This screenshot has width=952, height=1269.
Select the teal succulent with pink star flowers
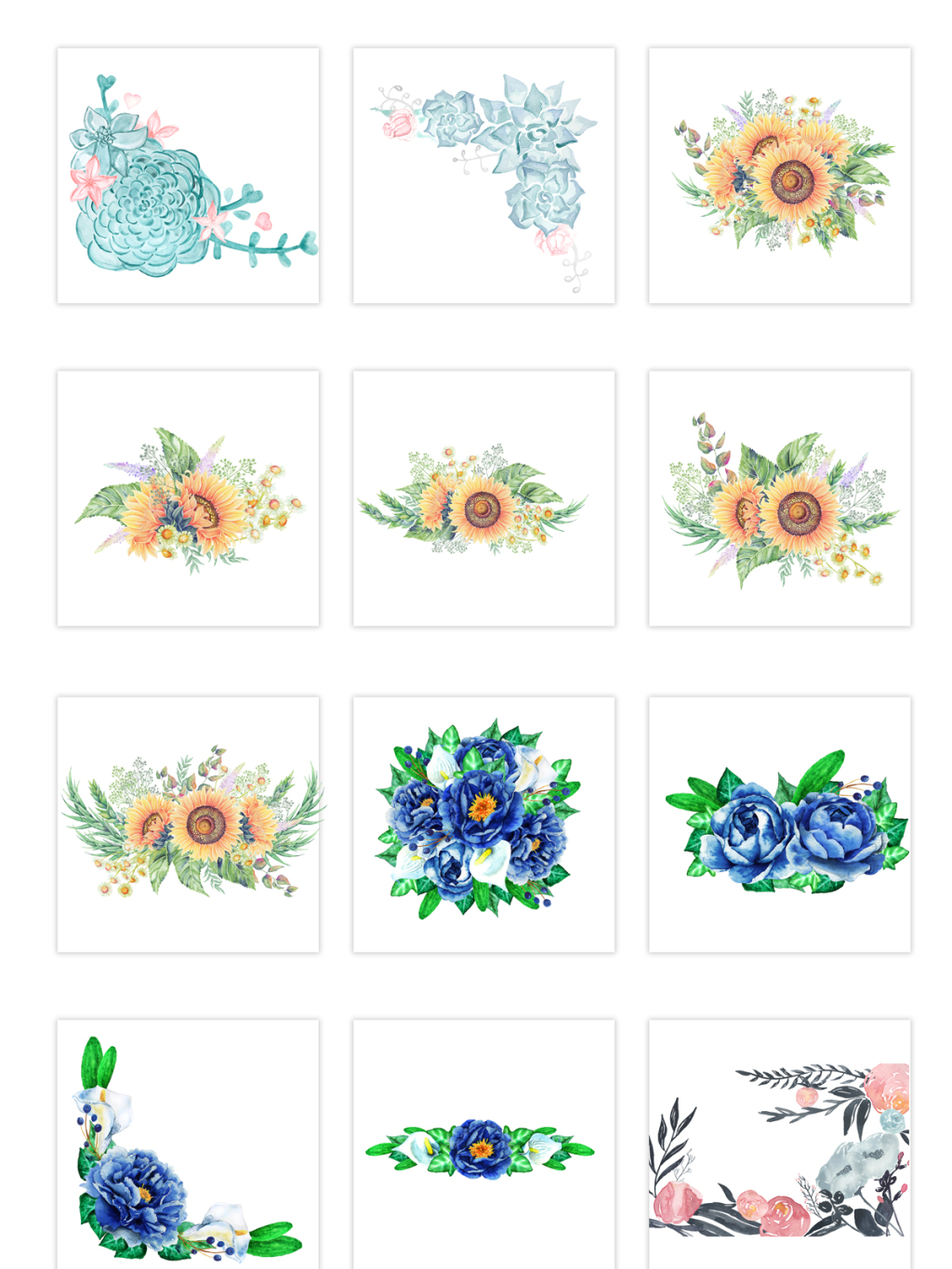(x=188, y=176)
